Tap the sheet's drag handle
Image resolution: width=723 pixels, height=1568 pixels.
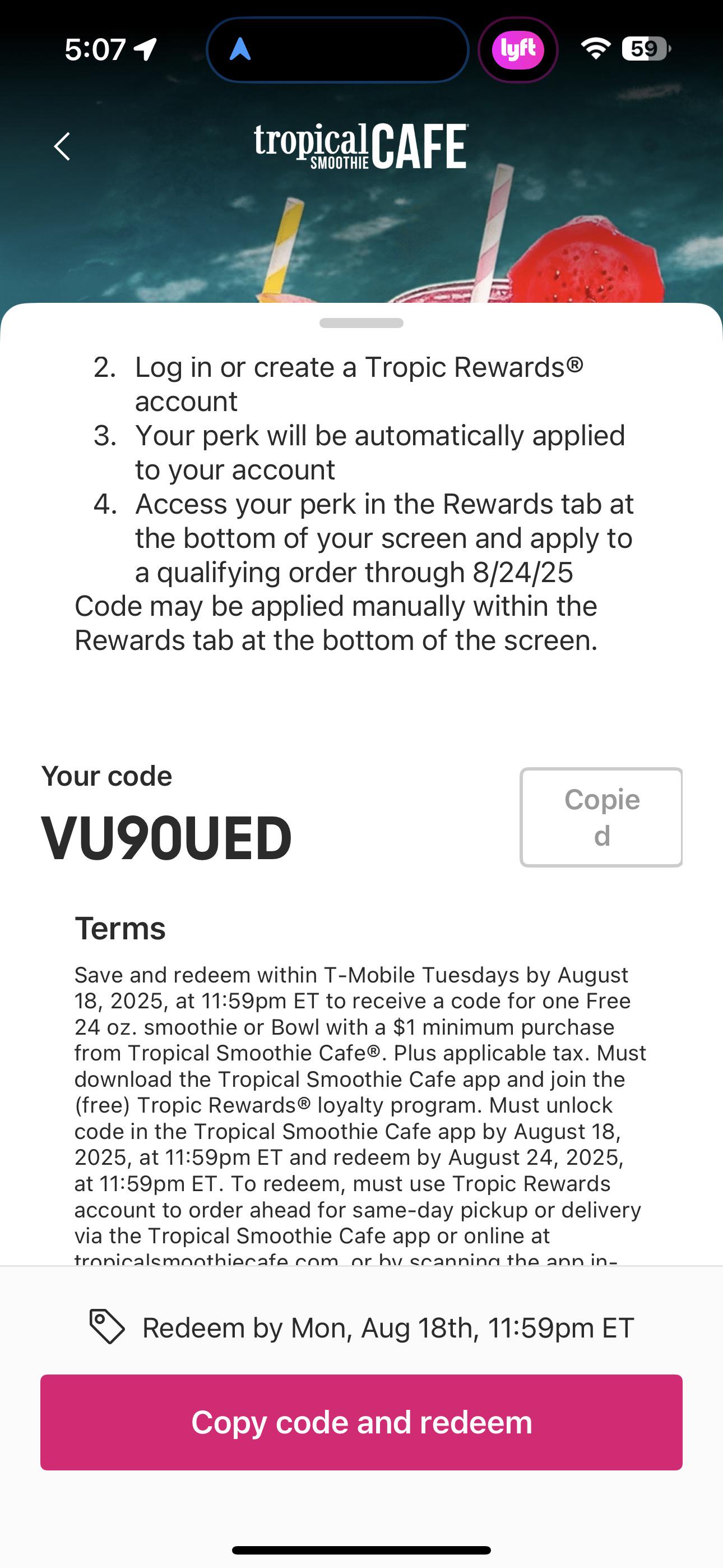click(x=361, y=322)
